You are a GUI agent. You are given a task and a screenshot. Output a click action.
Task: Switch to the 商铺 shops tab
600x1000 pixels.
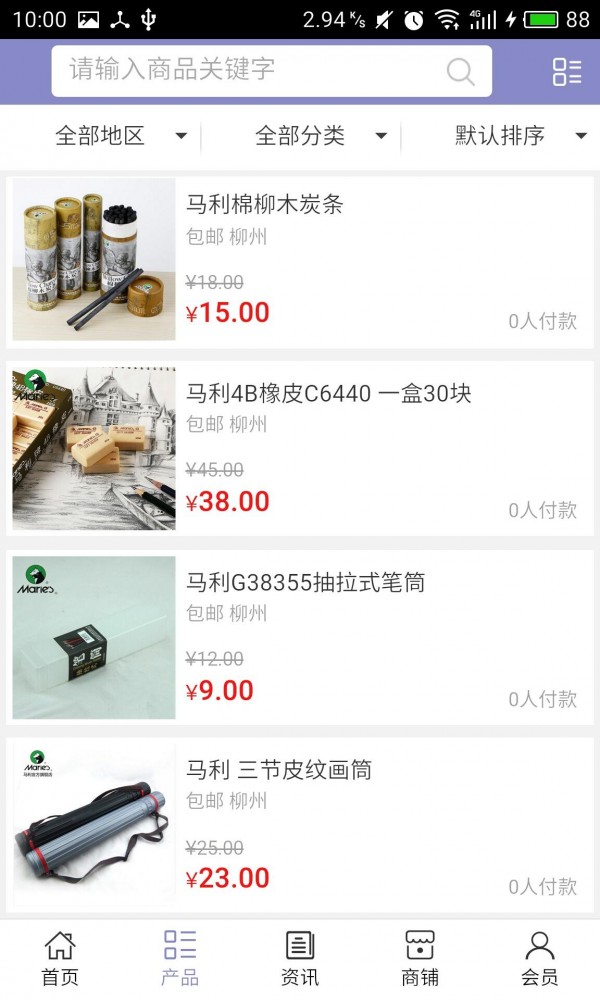420,958
